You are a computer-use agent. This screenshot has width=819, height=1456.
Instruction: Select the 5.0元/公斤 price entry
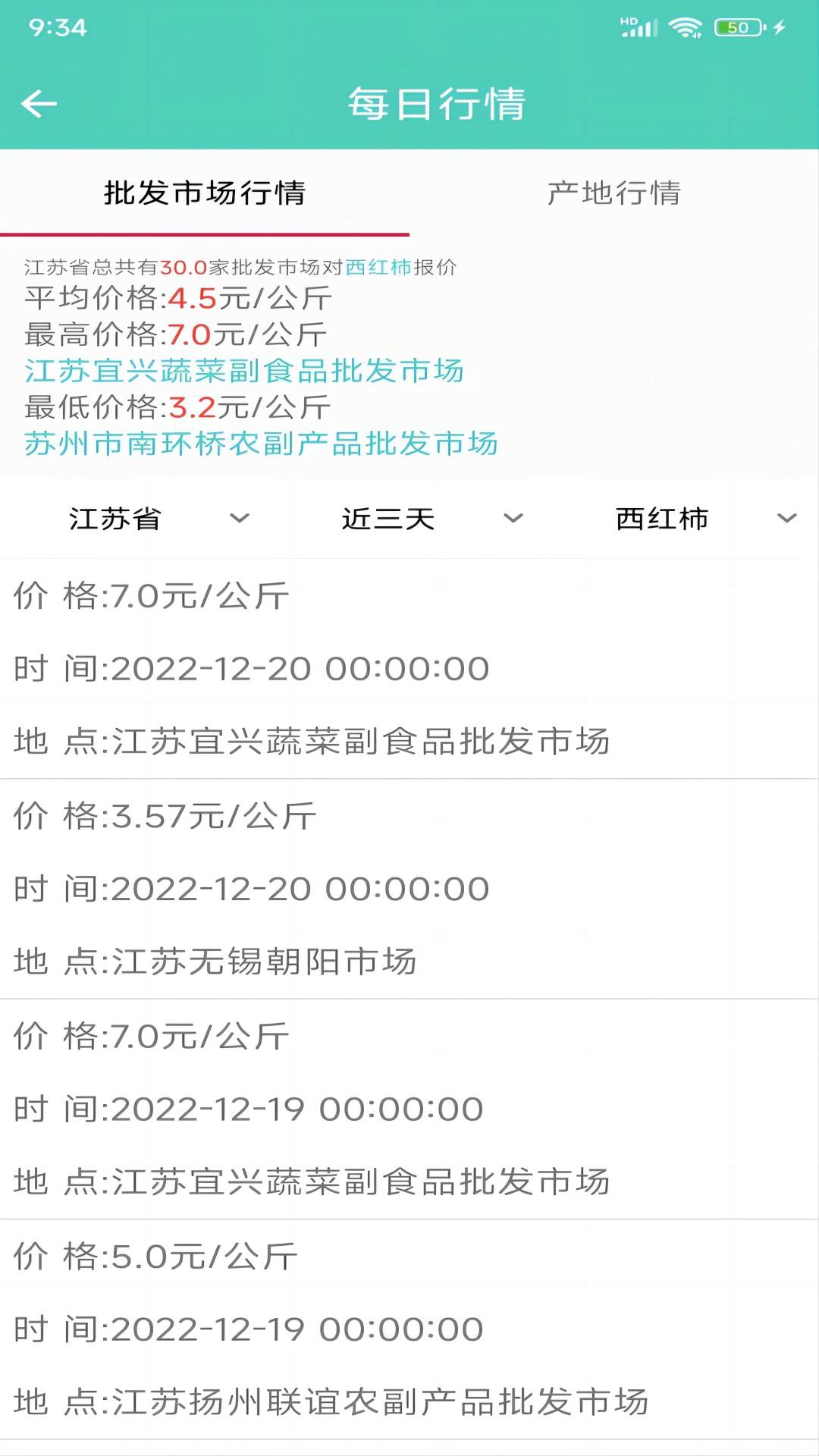pyautogui.click(x=152, y=1255)
